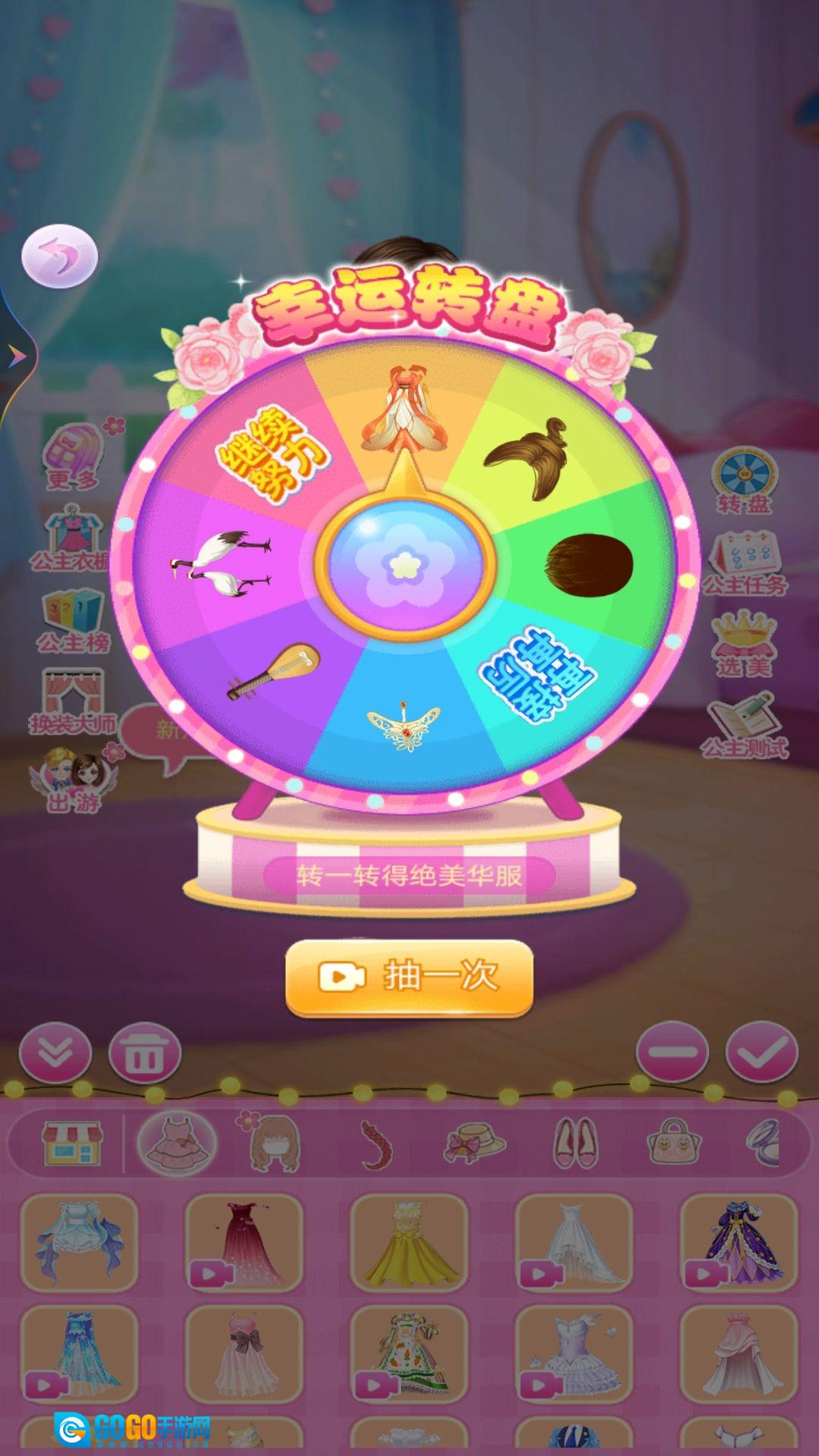819x1456 pixels.
Task: Open the shop category
Action: tap(71, 1144)
